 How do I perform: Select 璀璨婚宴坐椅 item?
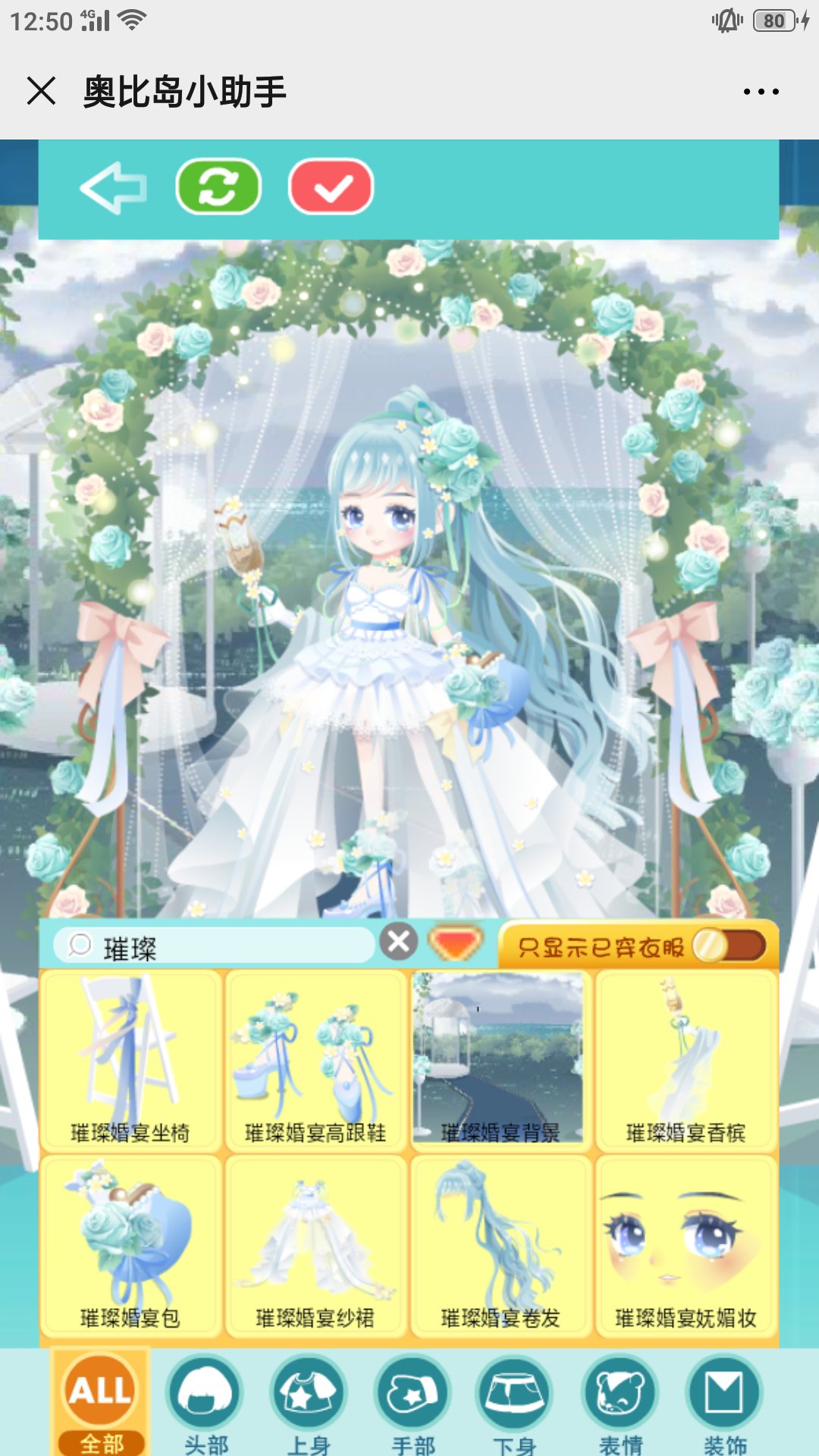[130, 1060]
